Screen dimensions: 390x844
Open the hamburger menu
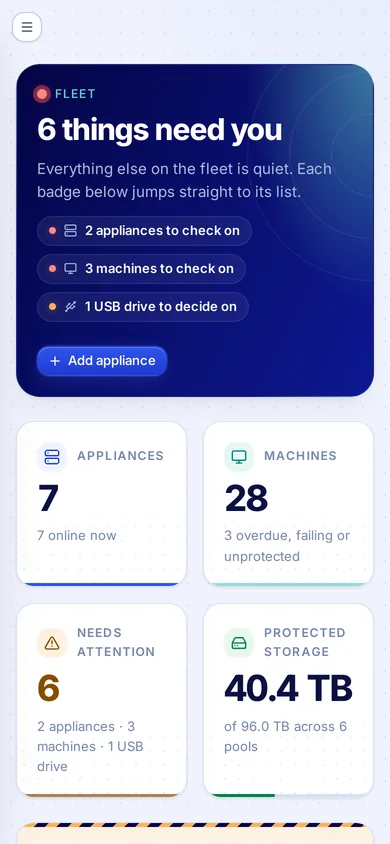pos(27,27)
